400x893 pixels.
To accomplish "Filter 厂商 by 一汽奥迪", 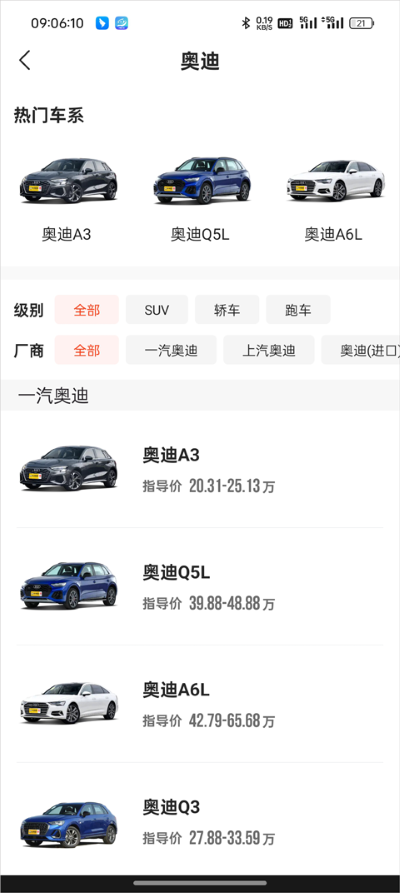I will tap(171, 350).
